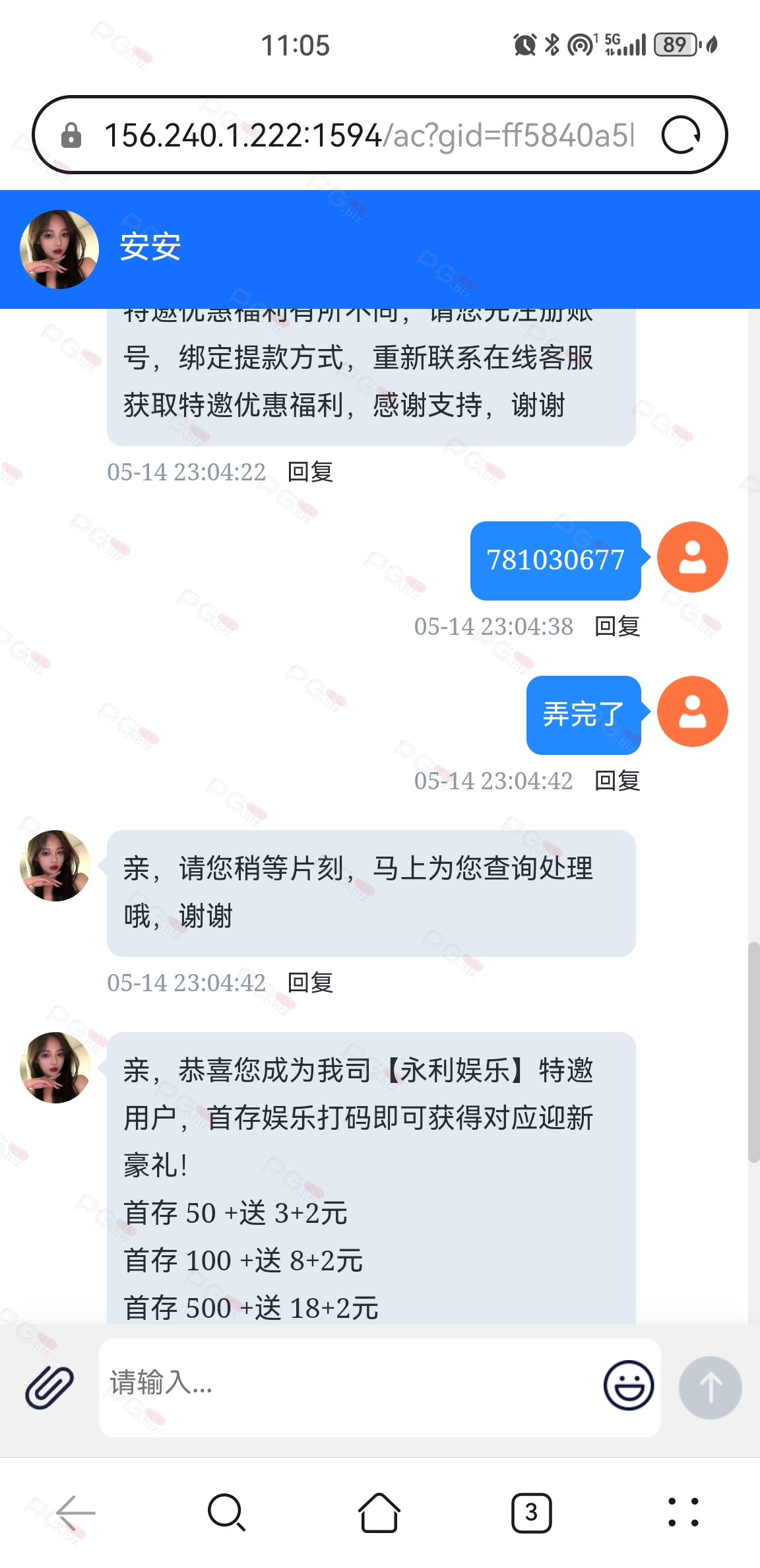Reply to the 弄完了 message
The height and width of the screenshot is (1568, 760).
pyautogui.click(x=617, y=781)
